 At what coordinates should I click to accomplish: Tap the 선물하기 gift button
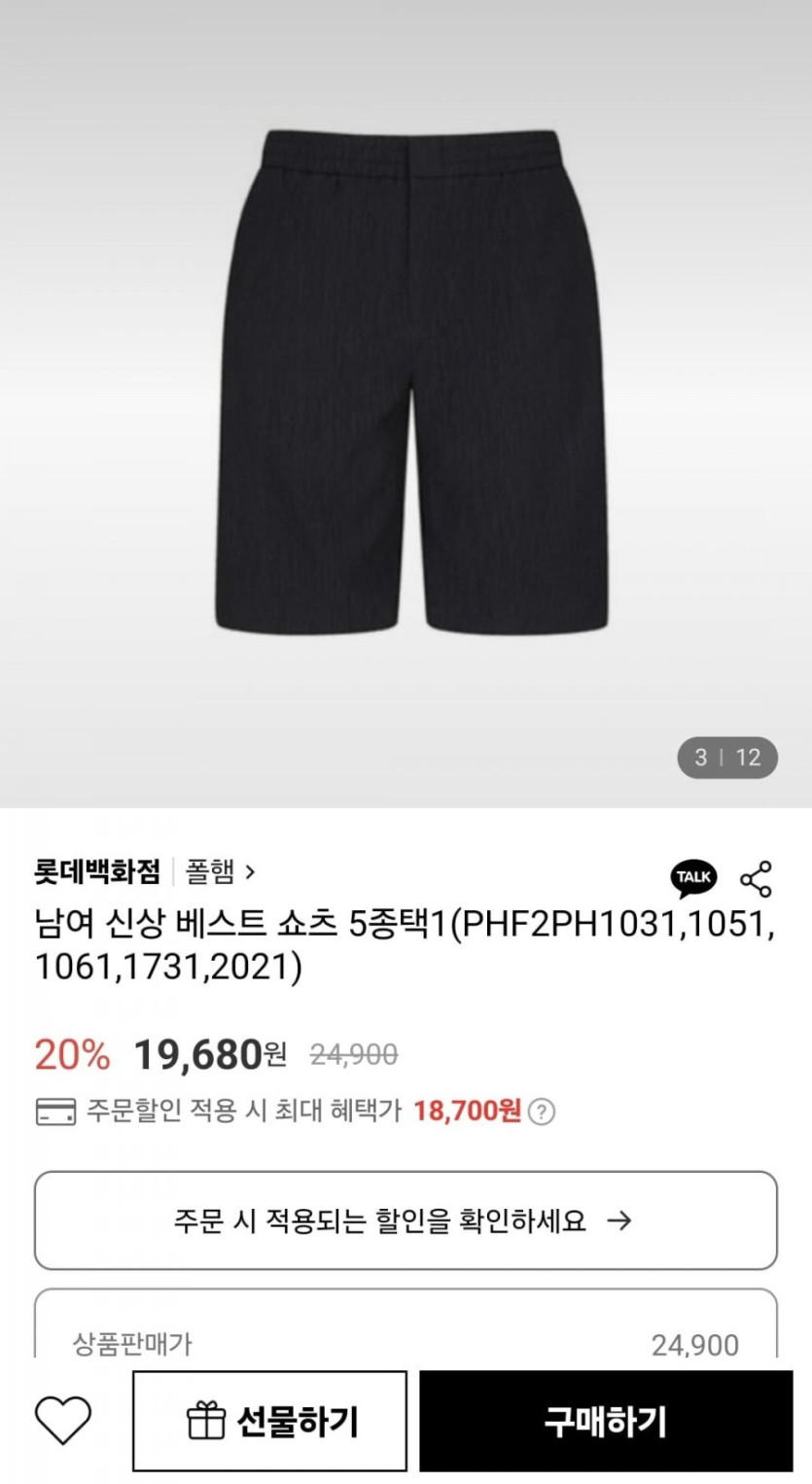pos(270,1422)
